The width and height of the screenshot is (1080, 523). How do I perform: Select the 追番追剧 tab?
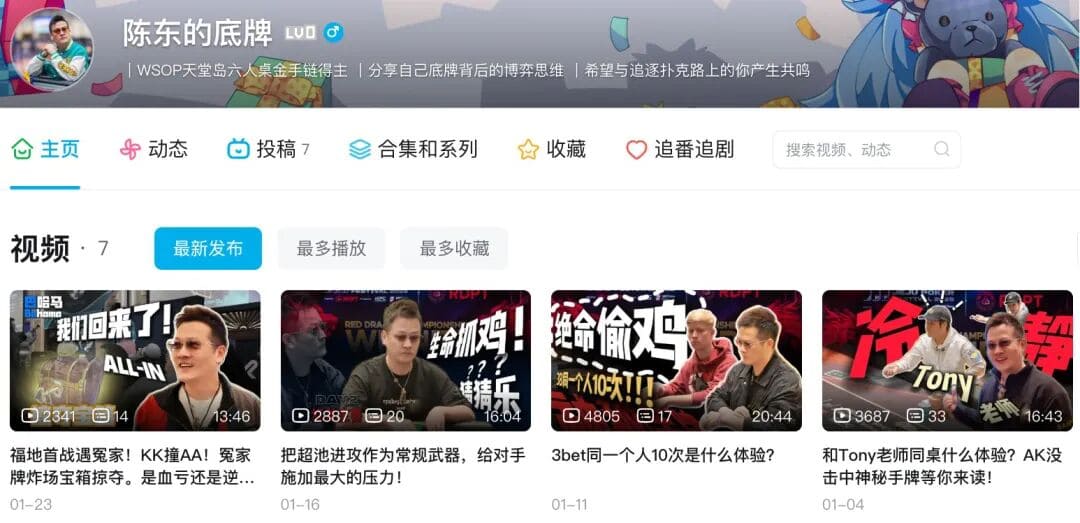pyautogui.click(x=680, y=149)
